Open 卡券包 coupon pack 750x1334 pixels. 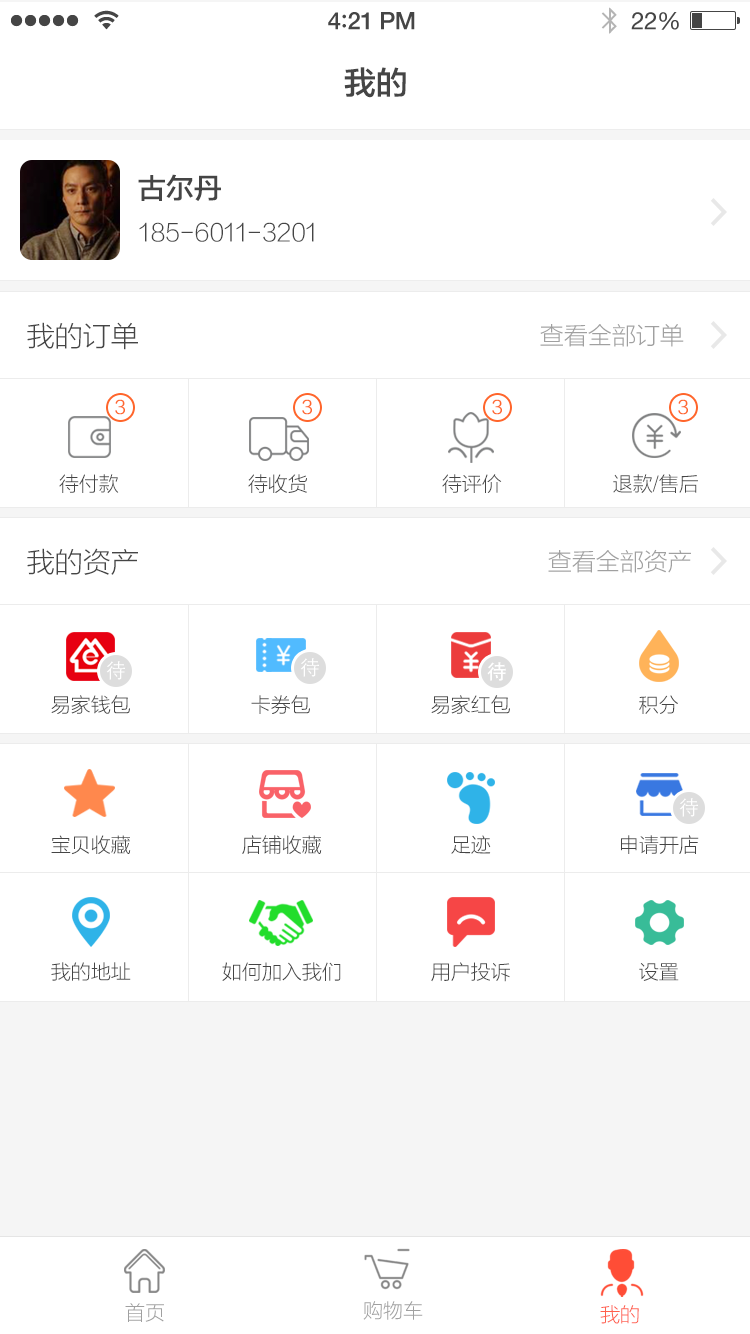[x=281, y=670]
